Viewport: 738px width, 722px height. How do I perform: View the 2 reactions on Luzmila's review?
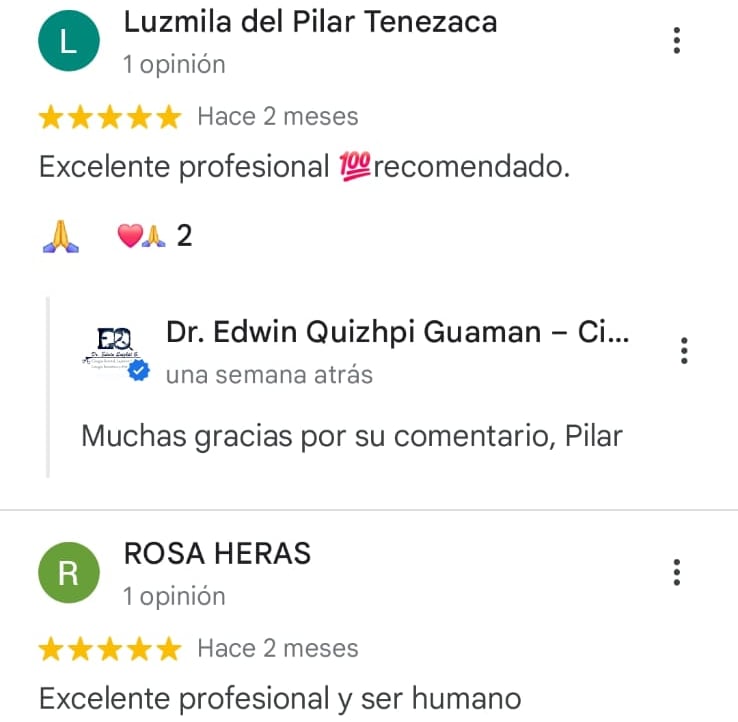tap(154, 236)
